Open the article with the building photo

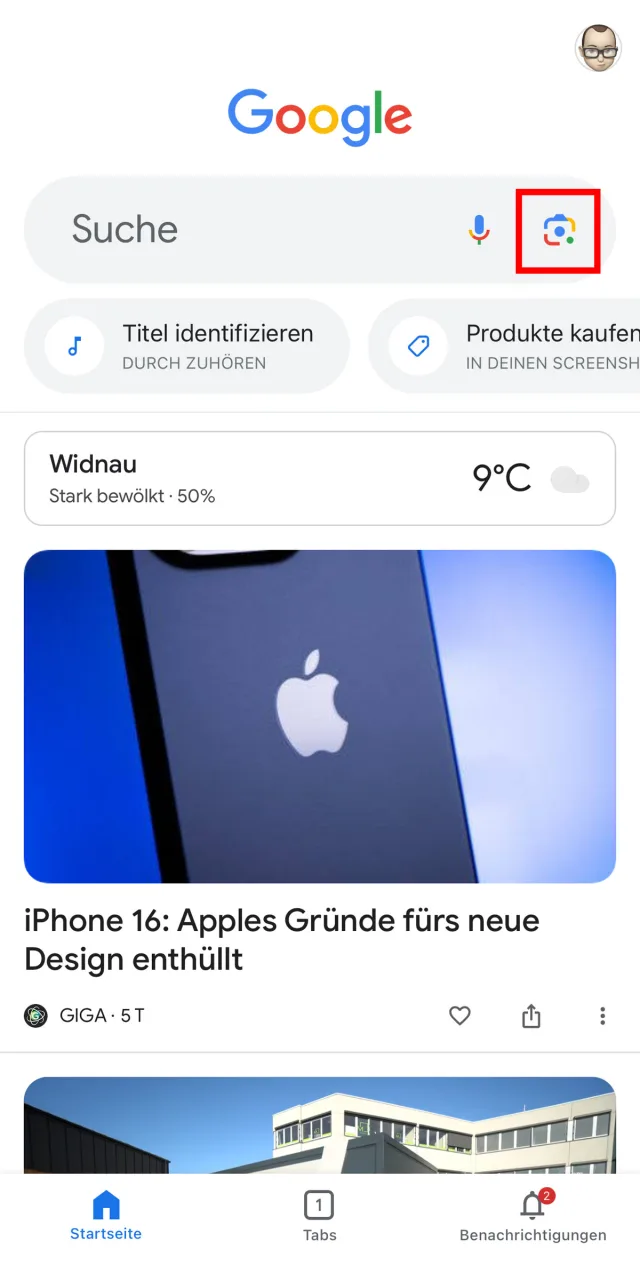coord(320,1124)
